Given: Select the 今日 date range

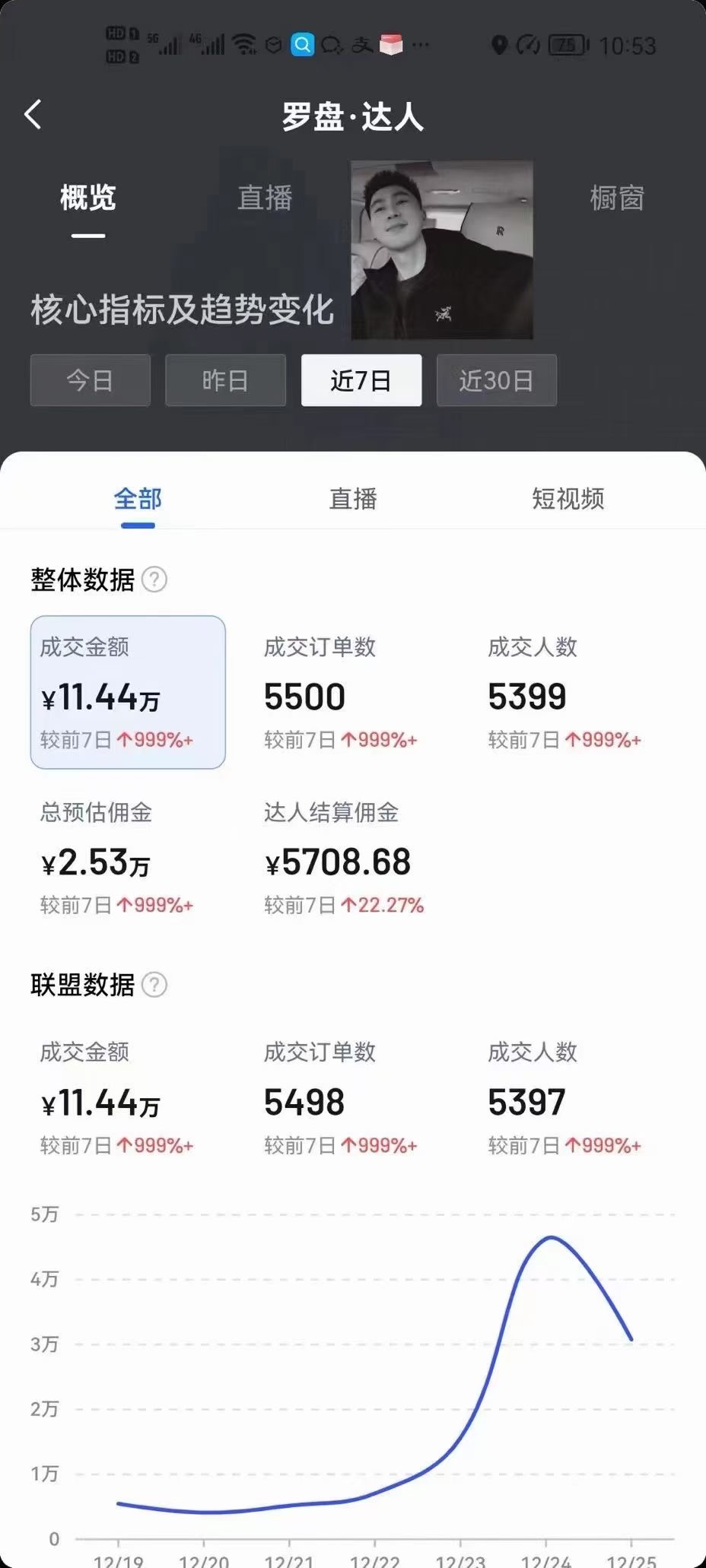Looking at the screenshot, I should 91,380.
